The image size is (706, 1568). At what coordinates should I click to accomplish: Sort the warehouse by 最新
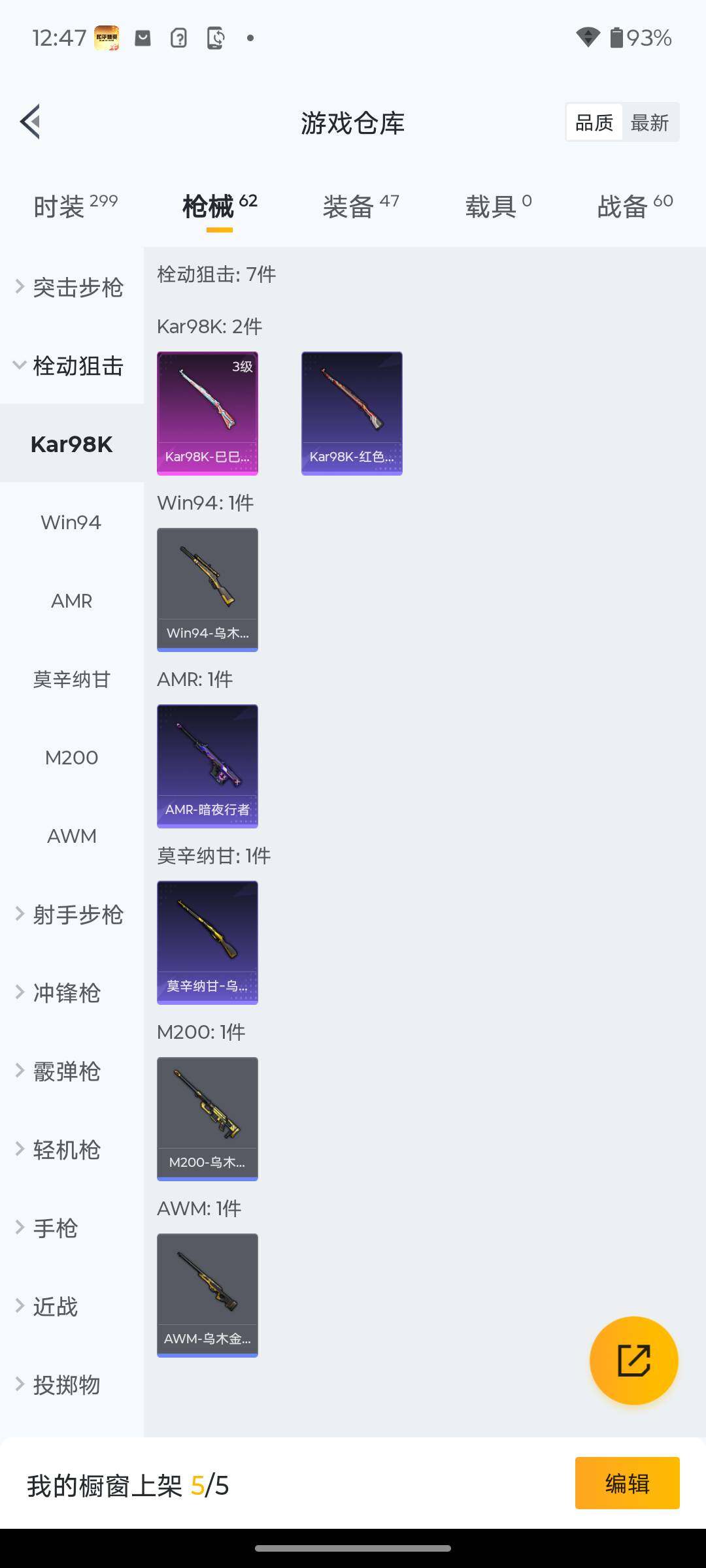(x=649, y=122)
